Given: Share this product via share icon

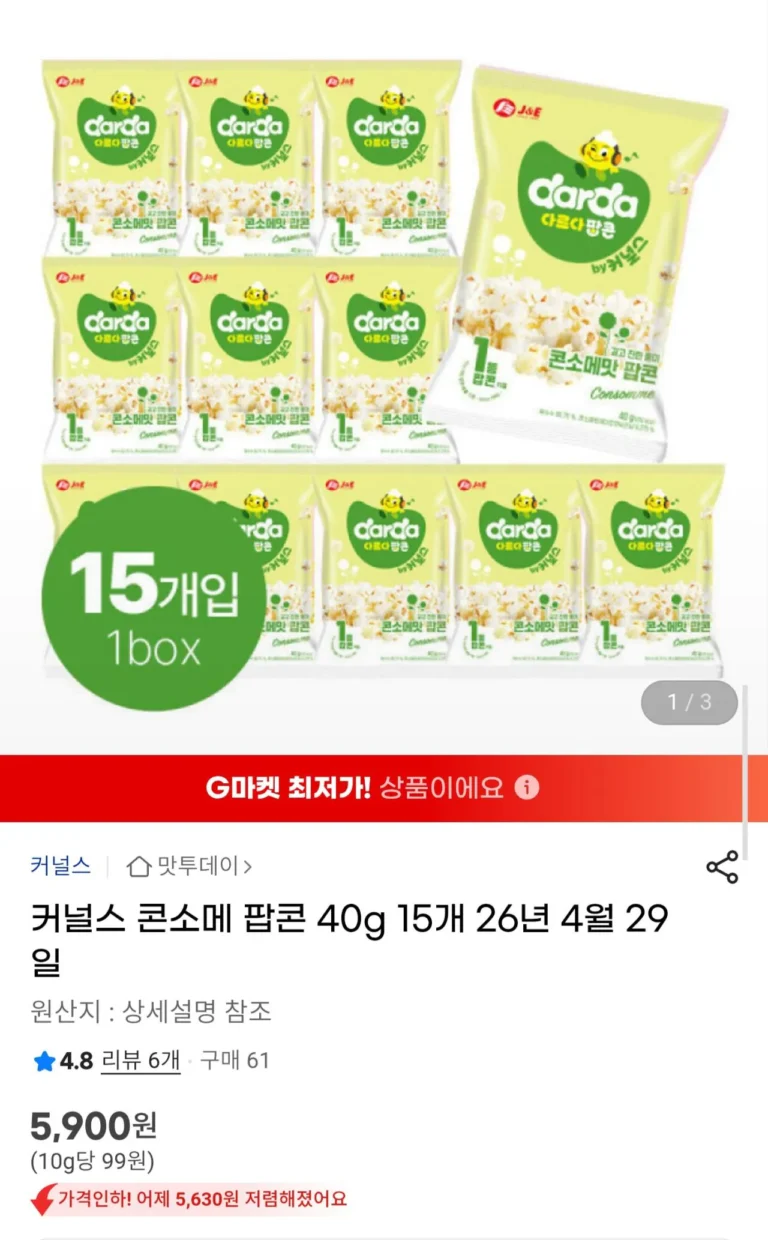Looking at the screenshot, I should click(722, 867).
